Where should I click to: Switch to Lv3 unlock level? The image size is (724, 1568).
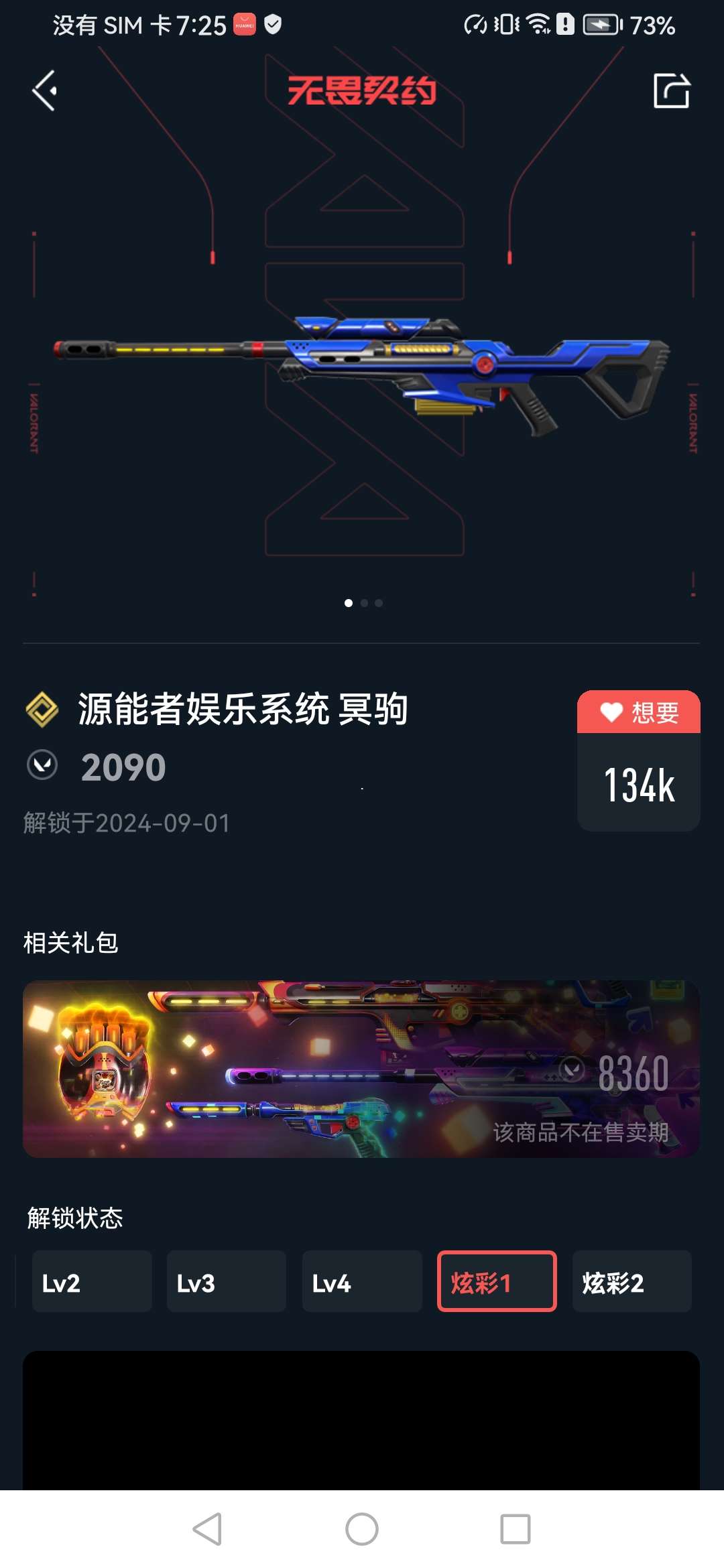[227, 1281]
